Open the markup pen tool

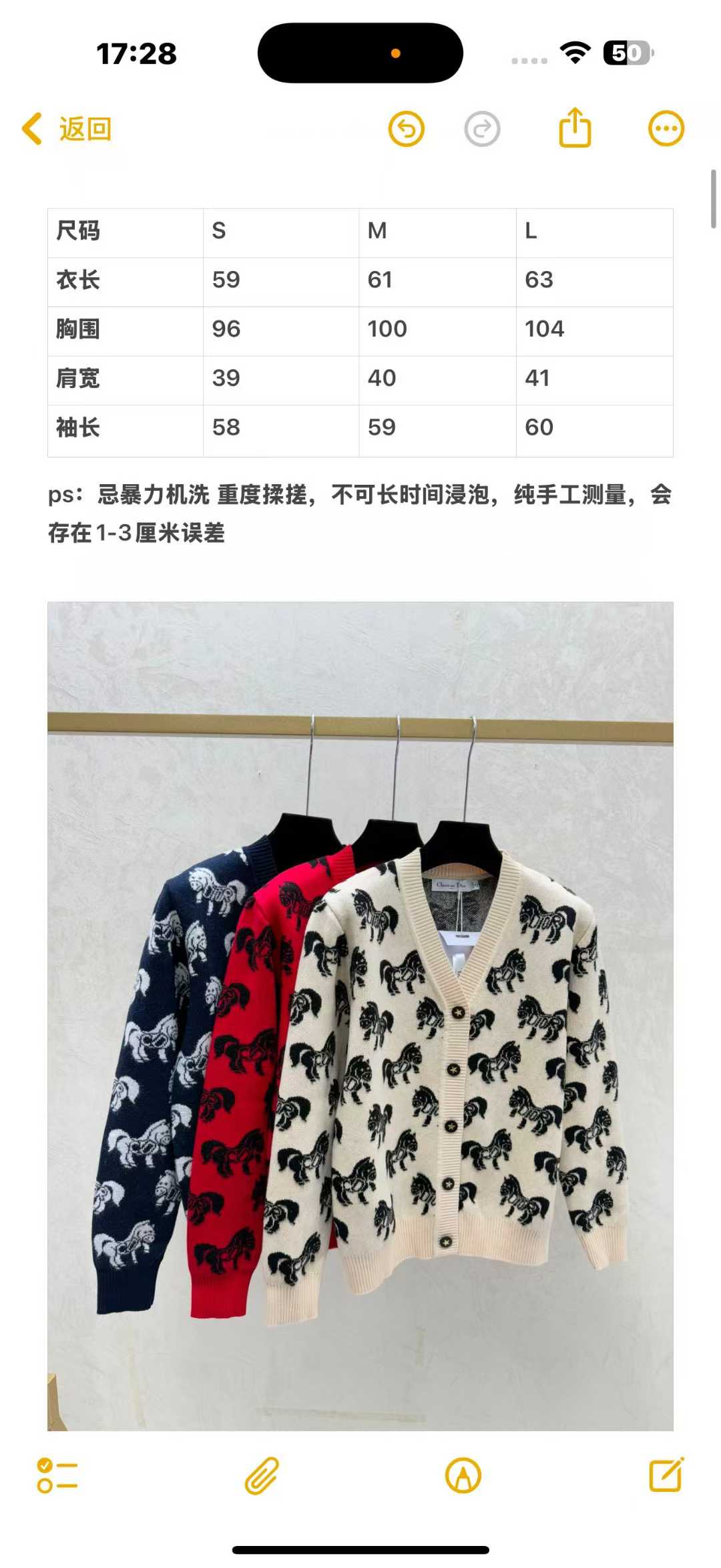tap(463, 1475)
